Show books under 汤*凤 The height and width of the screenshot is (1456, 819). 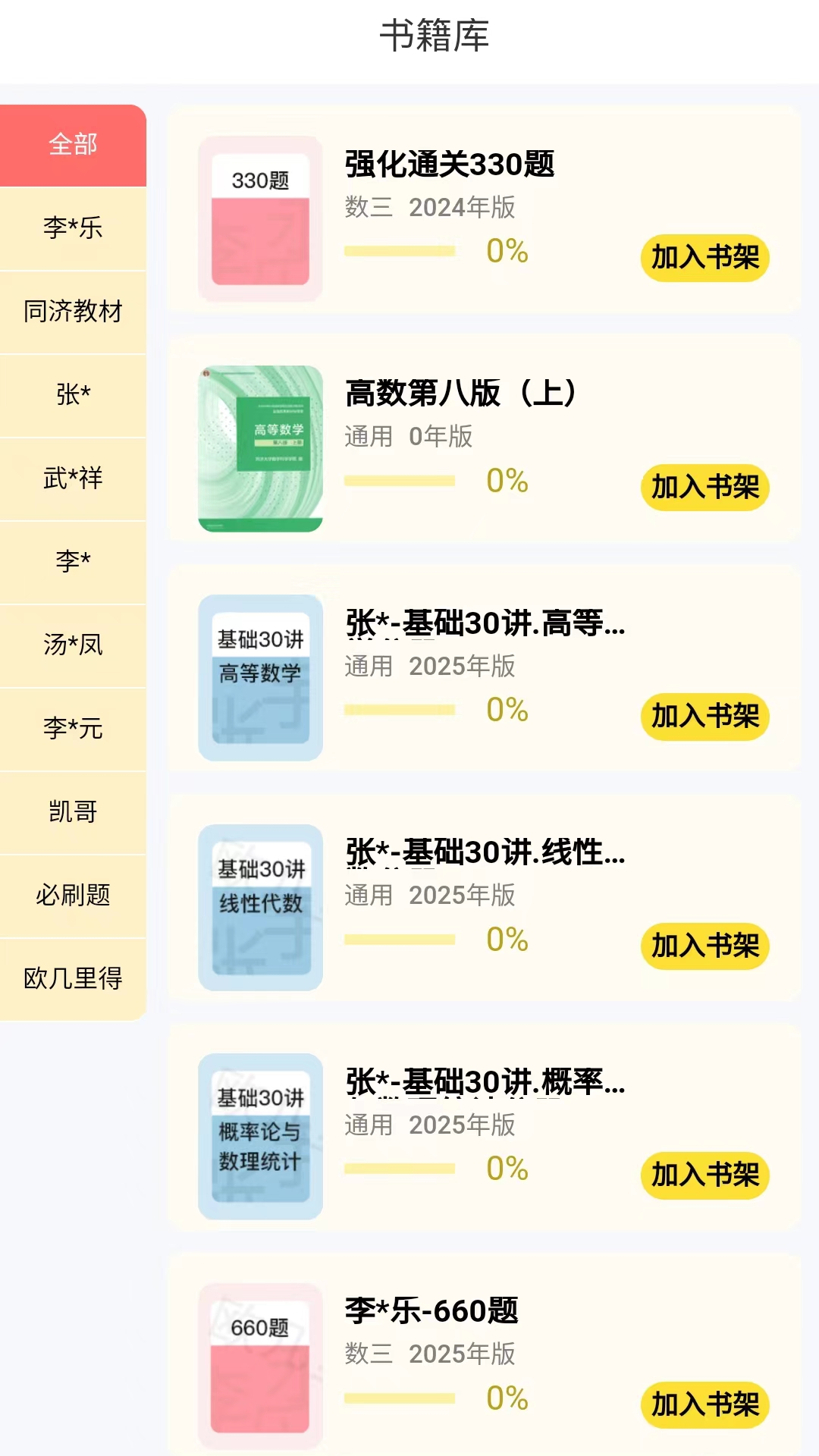coord(73,645)
